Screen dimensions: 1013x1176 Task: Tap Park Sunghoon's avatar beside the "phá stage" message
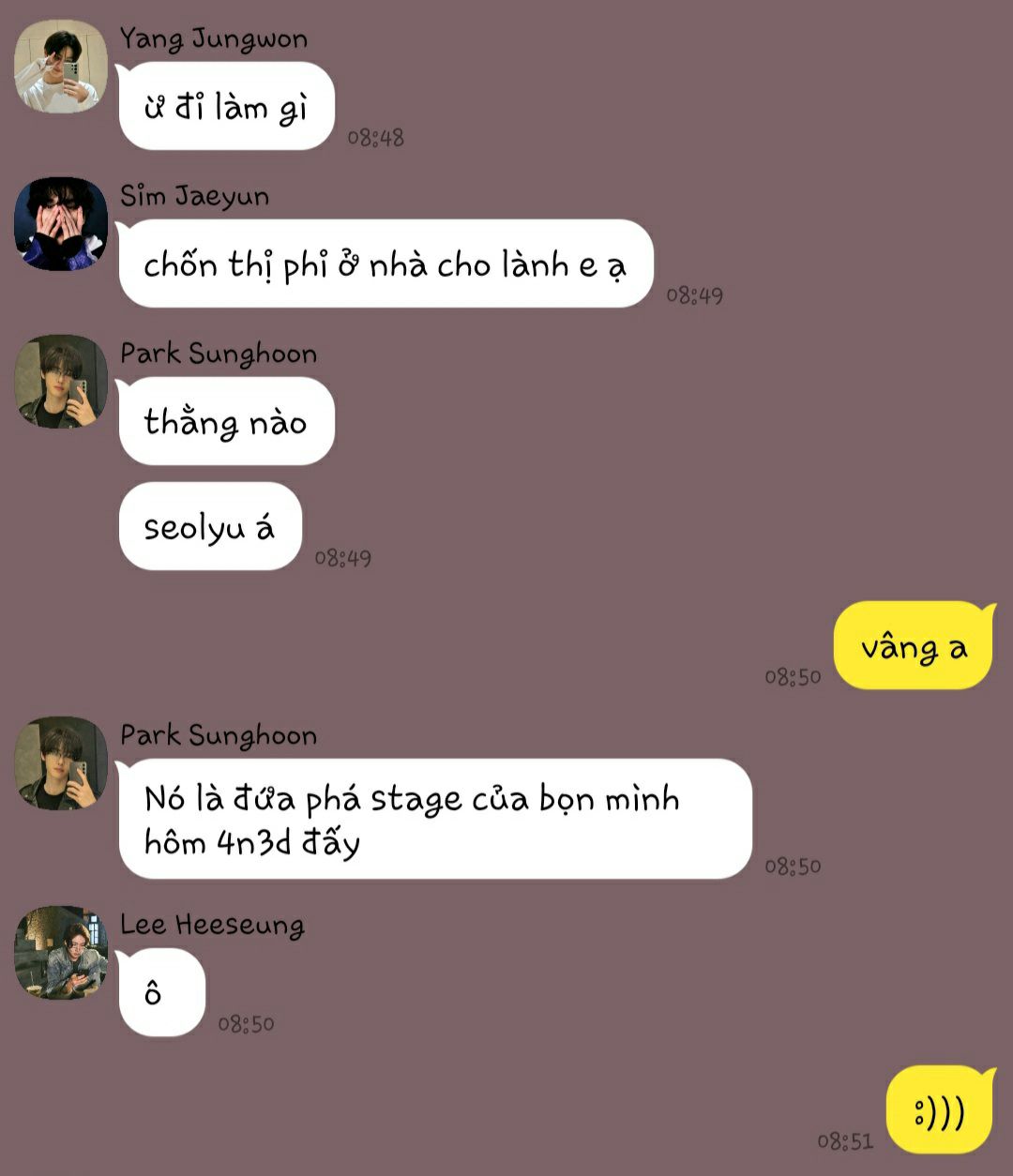pyautogui.click(x=61, y=763)
